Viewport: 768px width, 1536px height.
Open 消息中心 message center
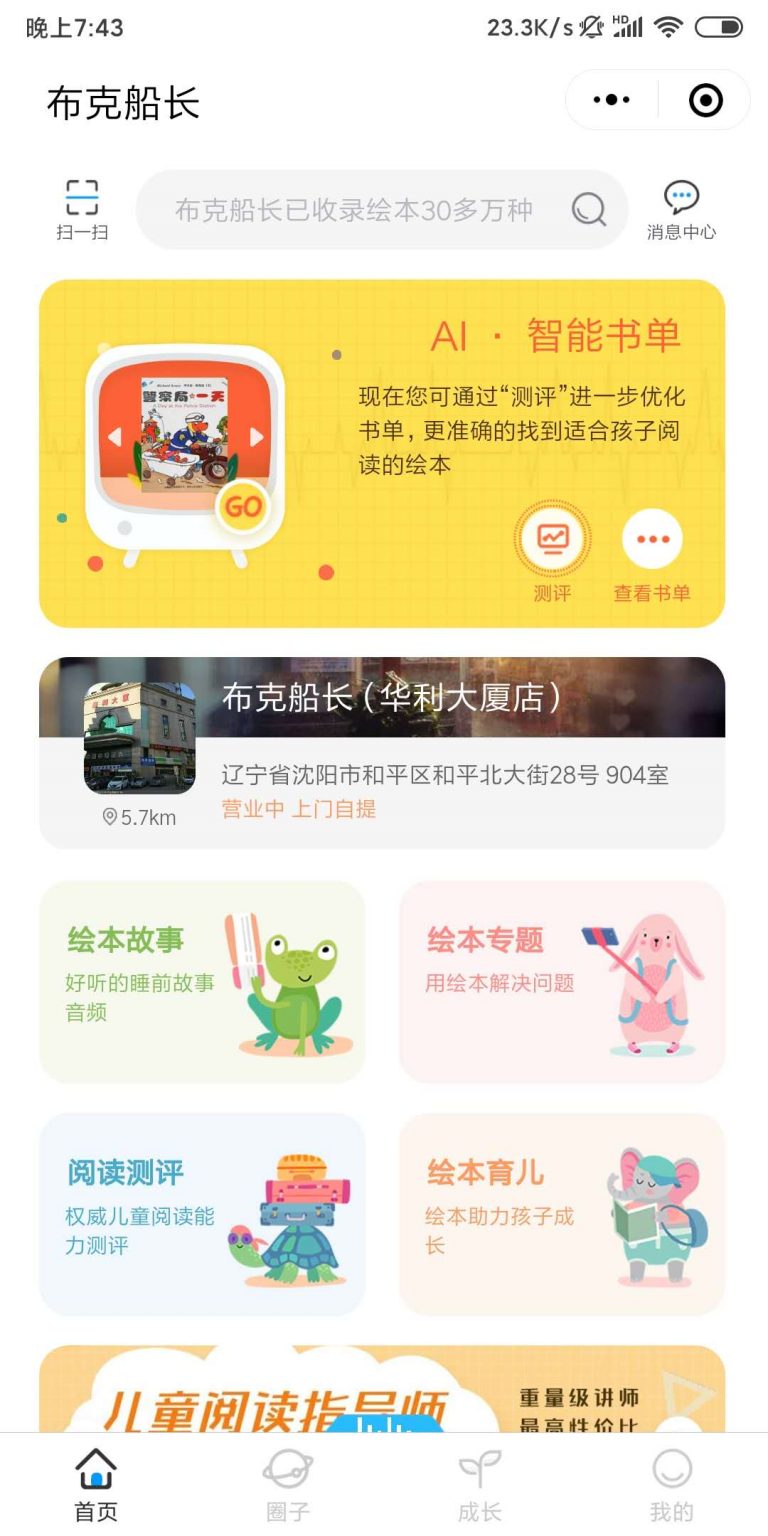pos(682,208)
